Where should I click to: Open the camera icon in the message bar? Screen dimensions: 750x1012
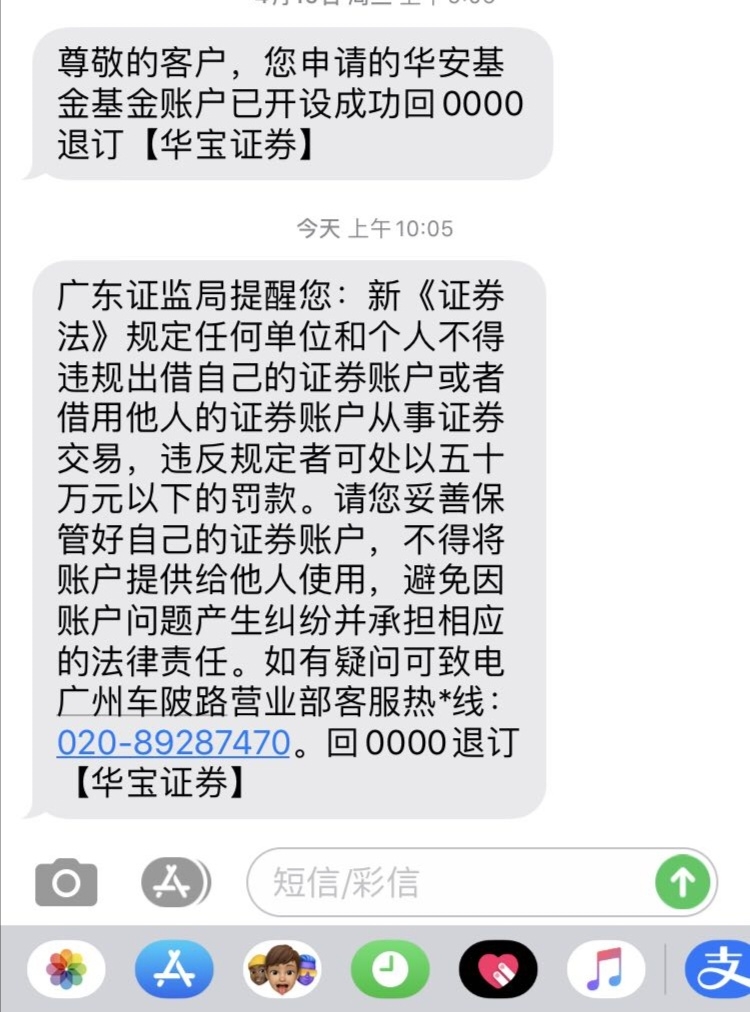[65, 883]
